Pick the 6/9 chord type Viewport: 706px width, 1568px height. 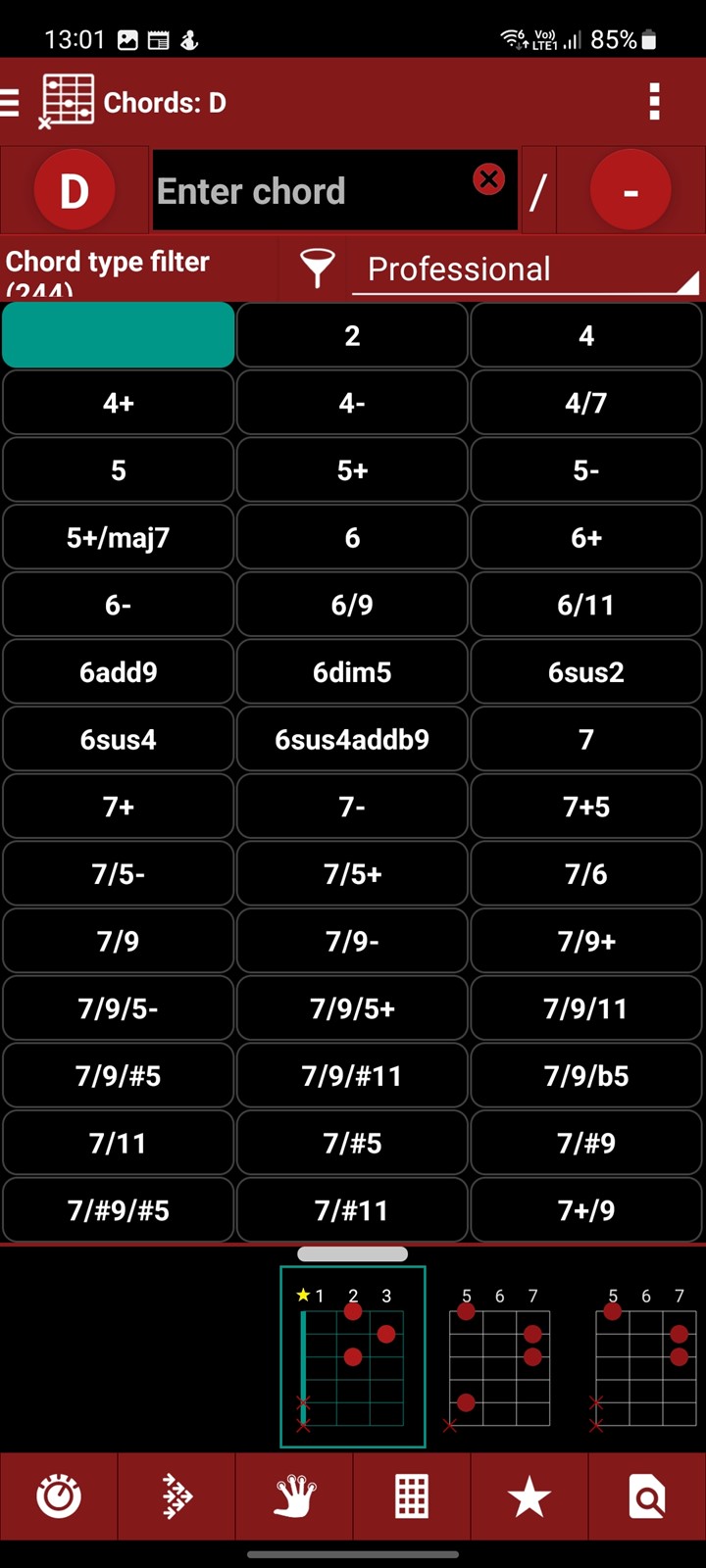(x=352, y=605)
